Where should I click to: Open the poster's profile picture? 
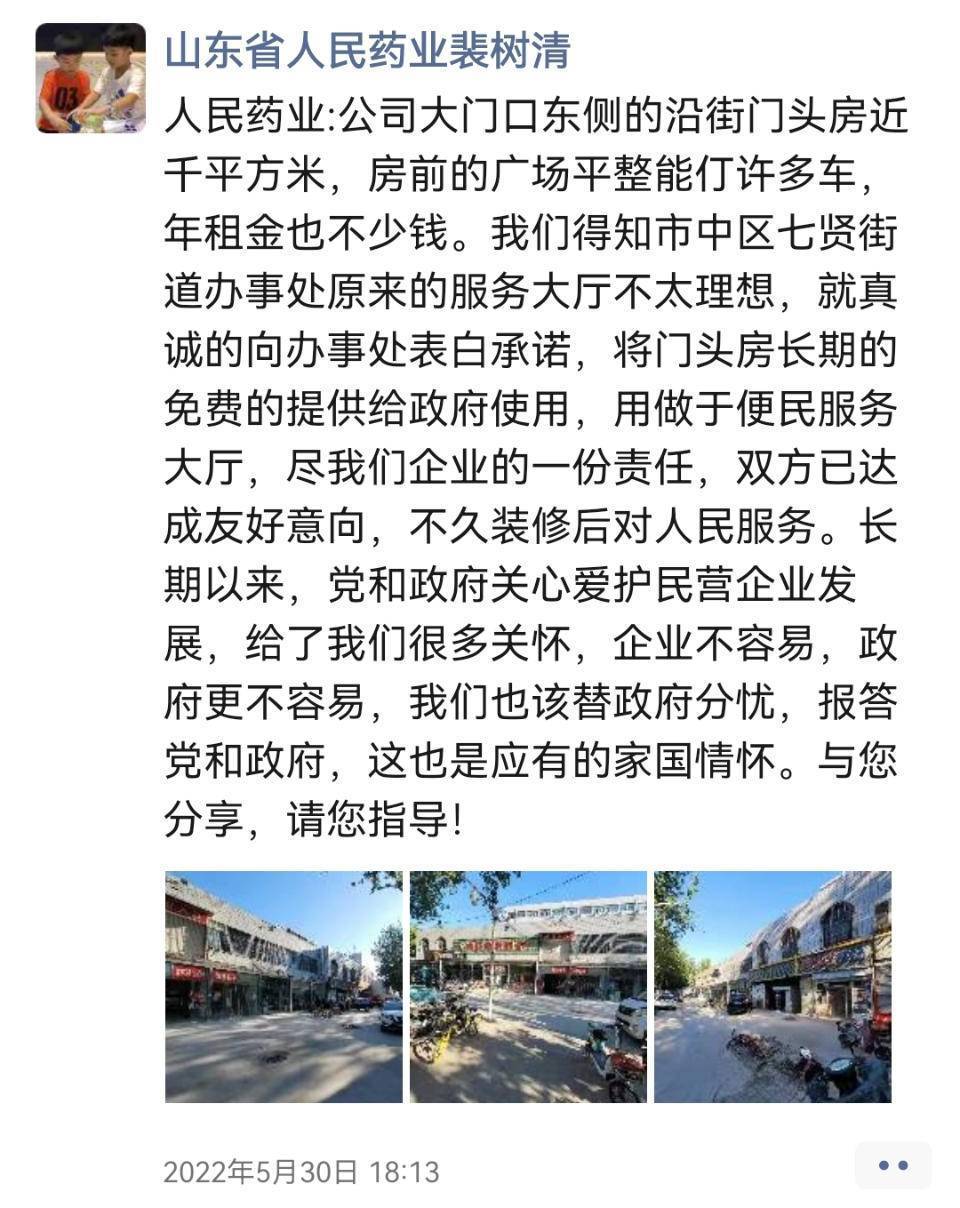tap(91, 79)
